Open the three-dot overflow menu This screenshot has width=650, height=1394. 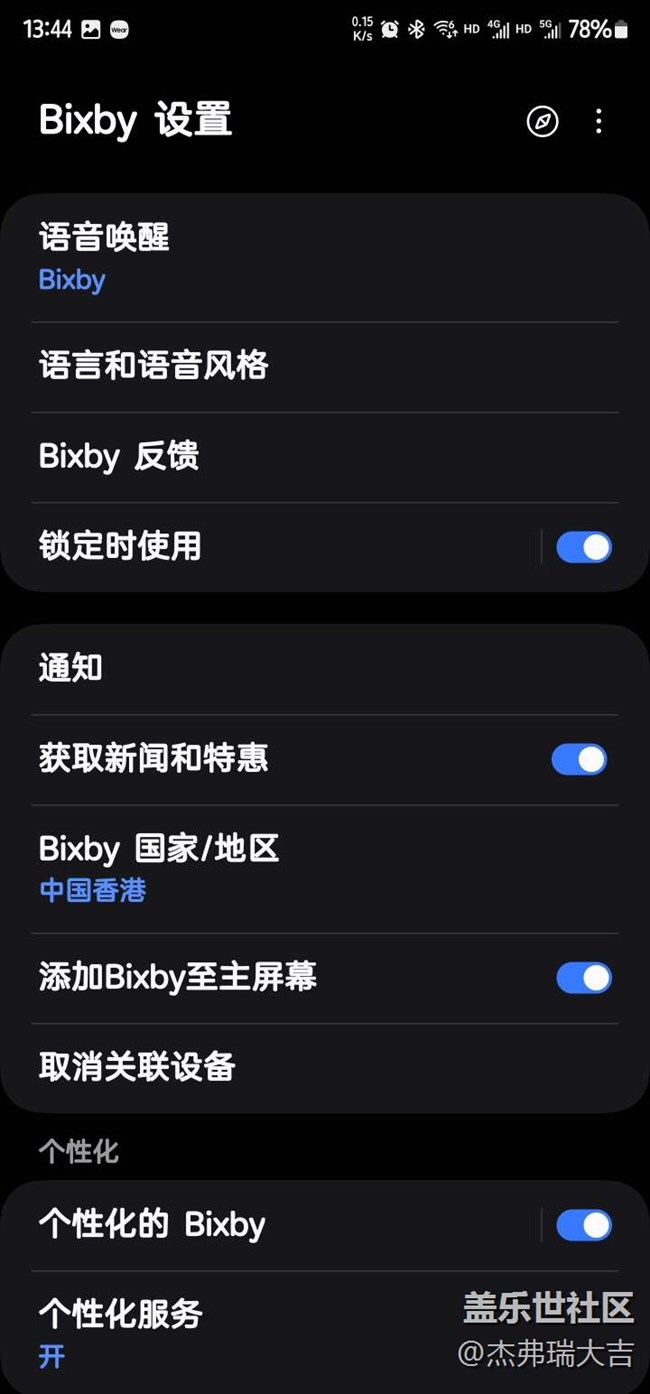(598, 122)
